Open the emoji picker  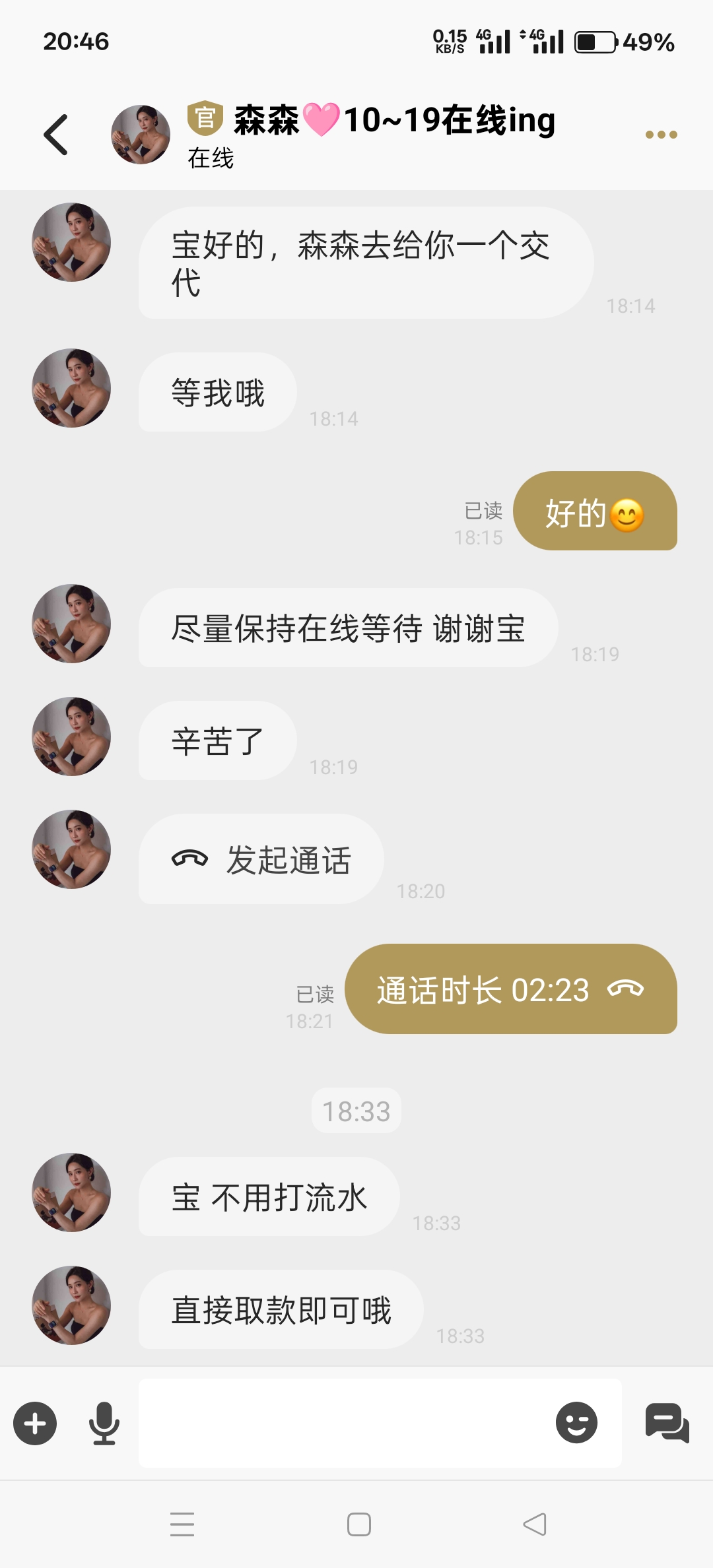576,1423
